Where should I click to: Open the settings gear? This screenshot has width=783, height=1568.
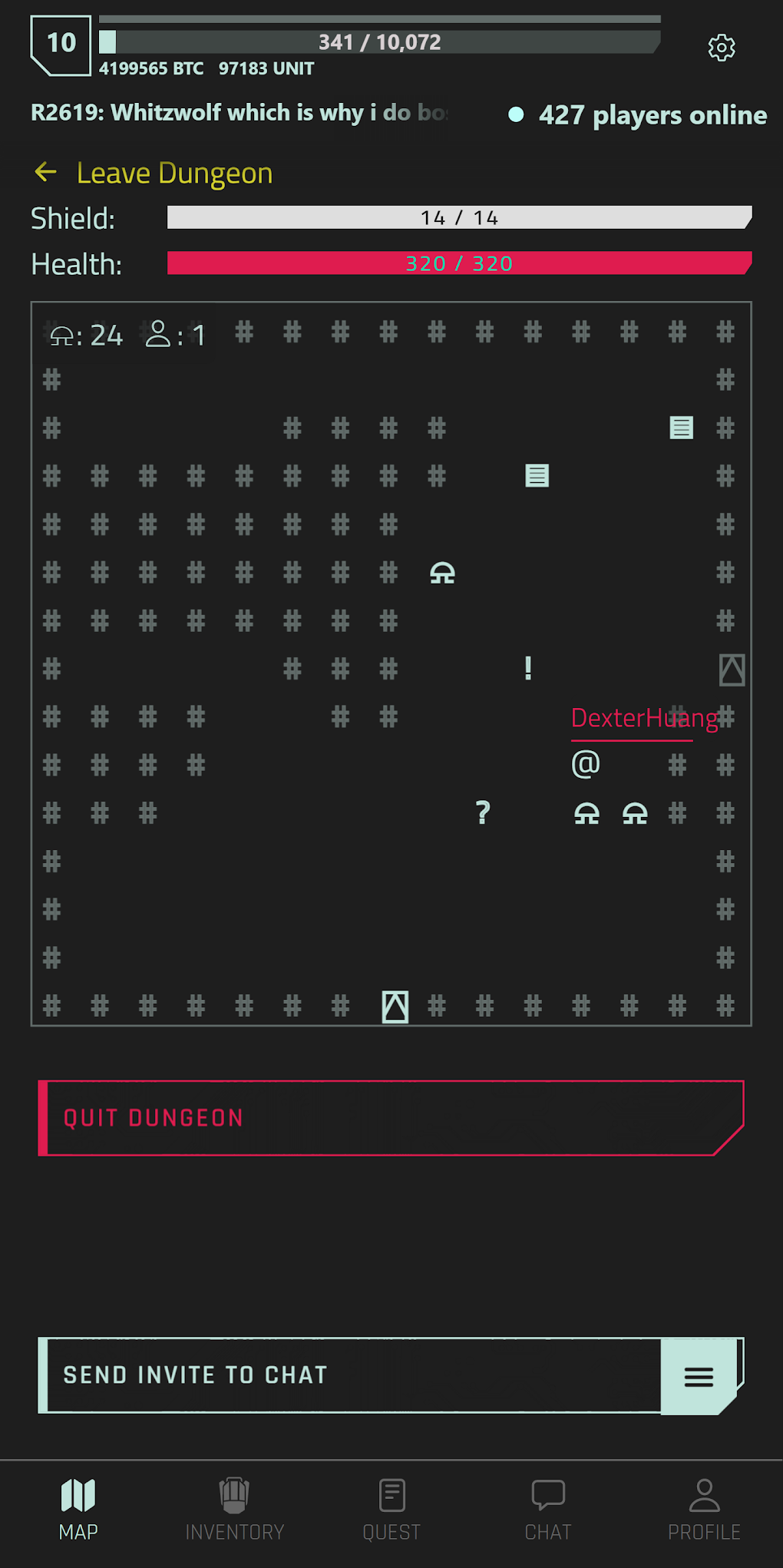click(x=721, y=48)
